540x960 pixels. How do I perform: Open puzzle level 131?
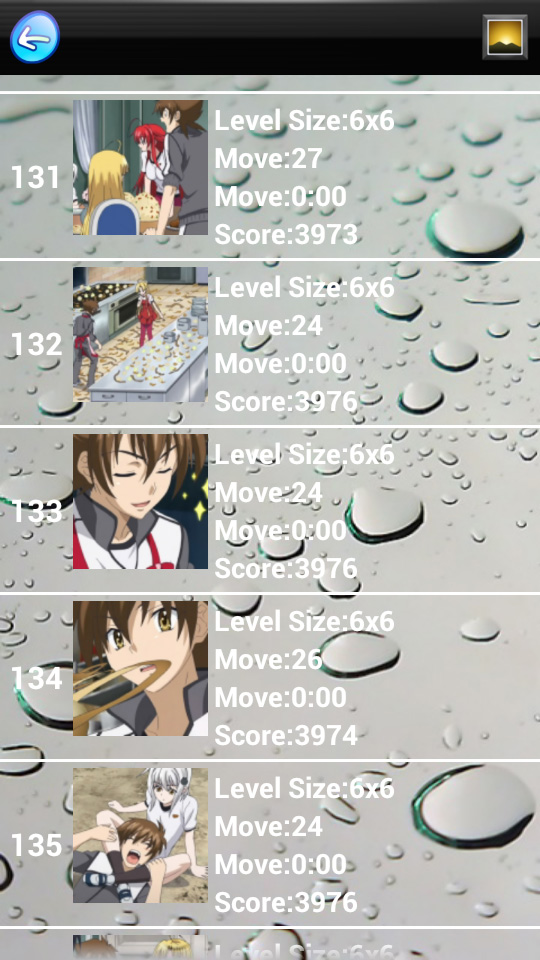[270, 176]
